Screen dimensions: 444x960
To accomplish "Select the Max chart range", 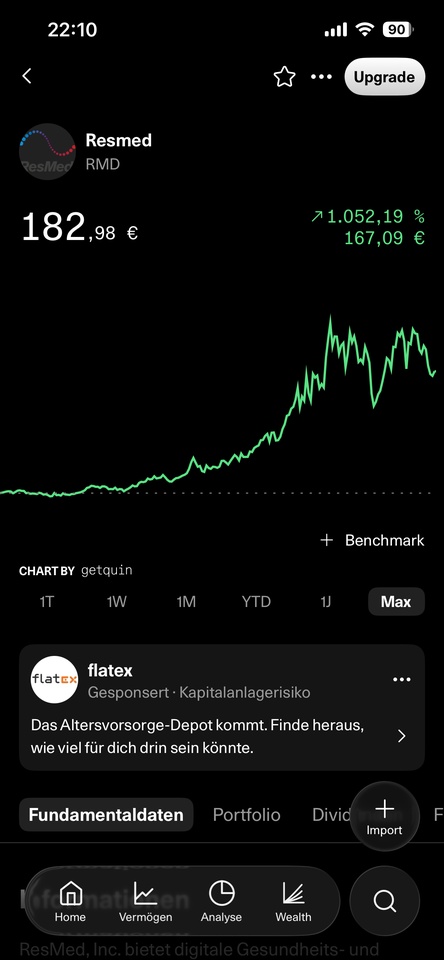I will [x=396, y=602].
